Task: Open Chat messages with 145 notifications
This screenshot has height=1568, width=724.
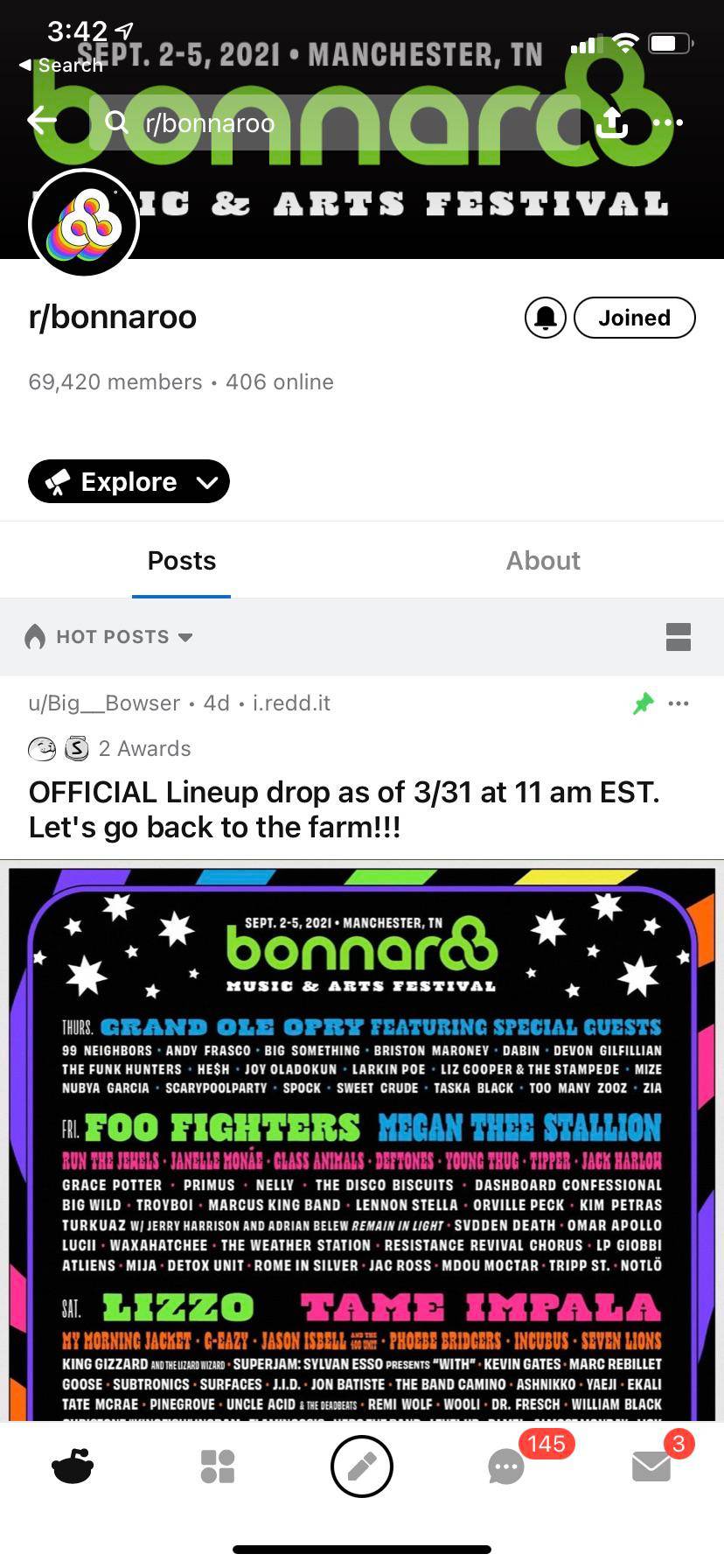Action: pyautogui.click(x=506, y=1466)
